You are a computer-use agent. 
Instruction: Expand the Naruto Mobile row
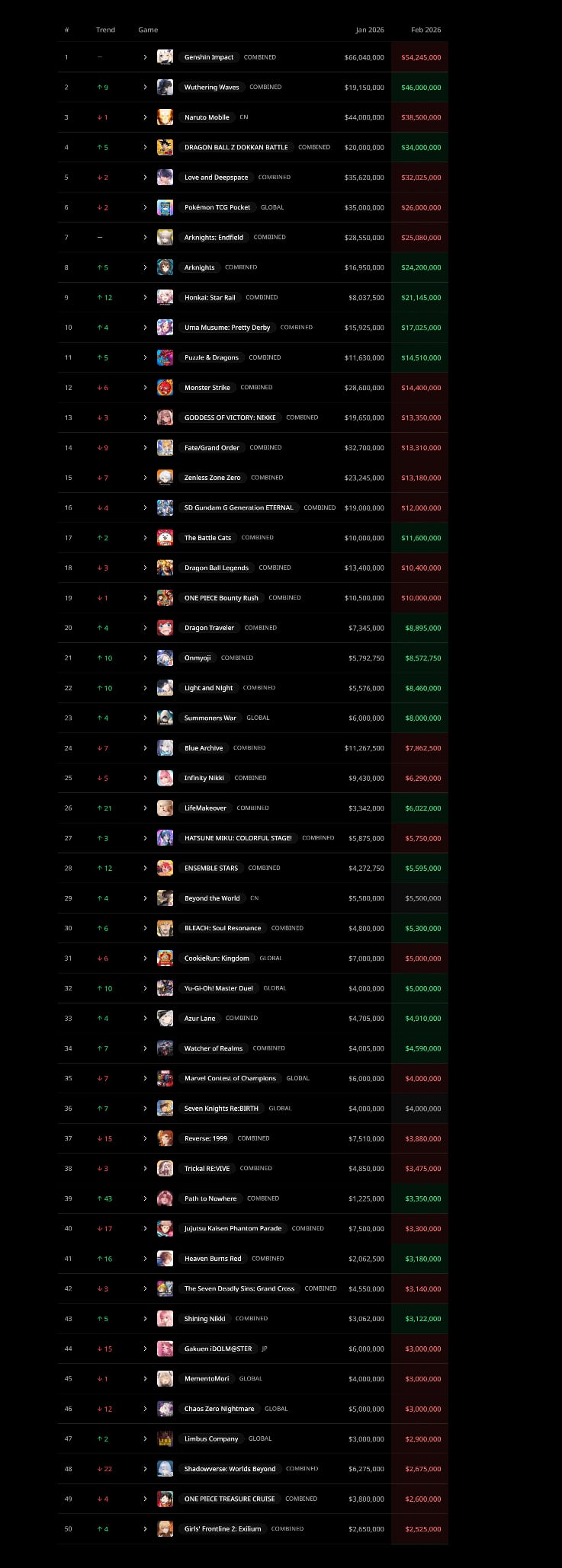point(145,117)
